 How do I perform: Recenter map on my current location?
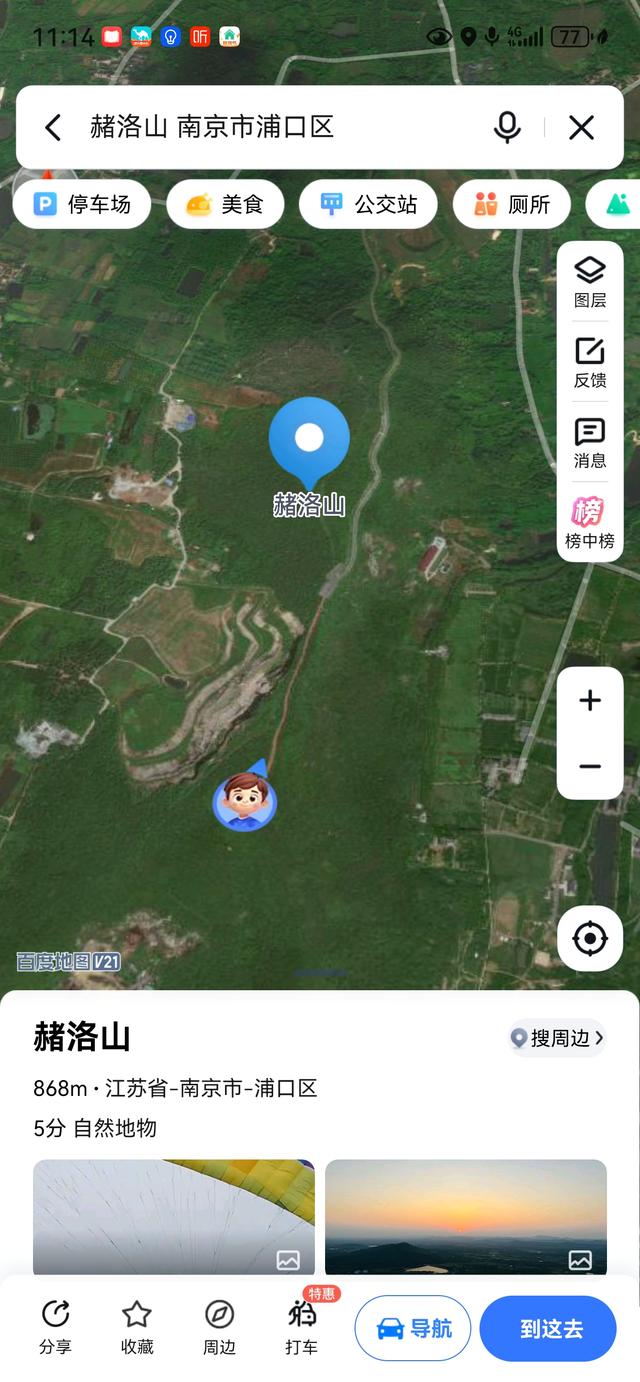tap(590, 939)
